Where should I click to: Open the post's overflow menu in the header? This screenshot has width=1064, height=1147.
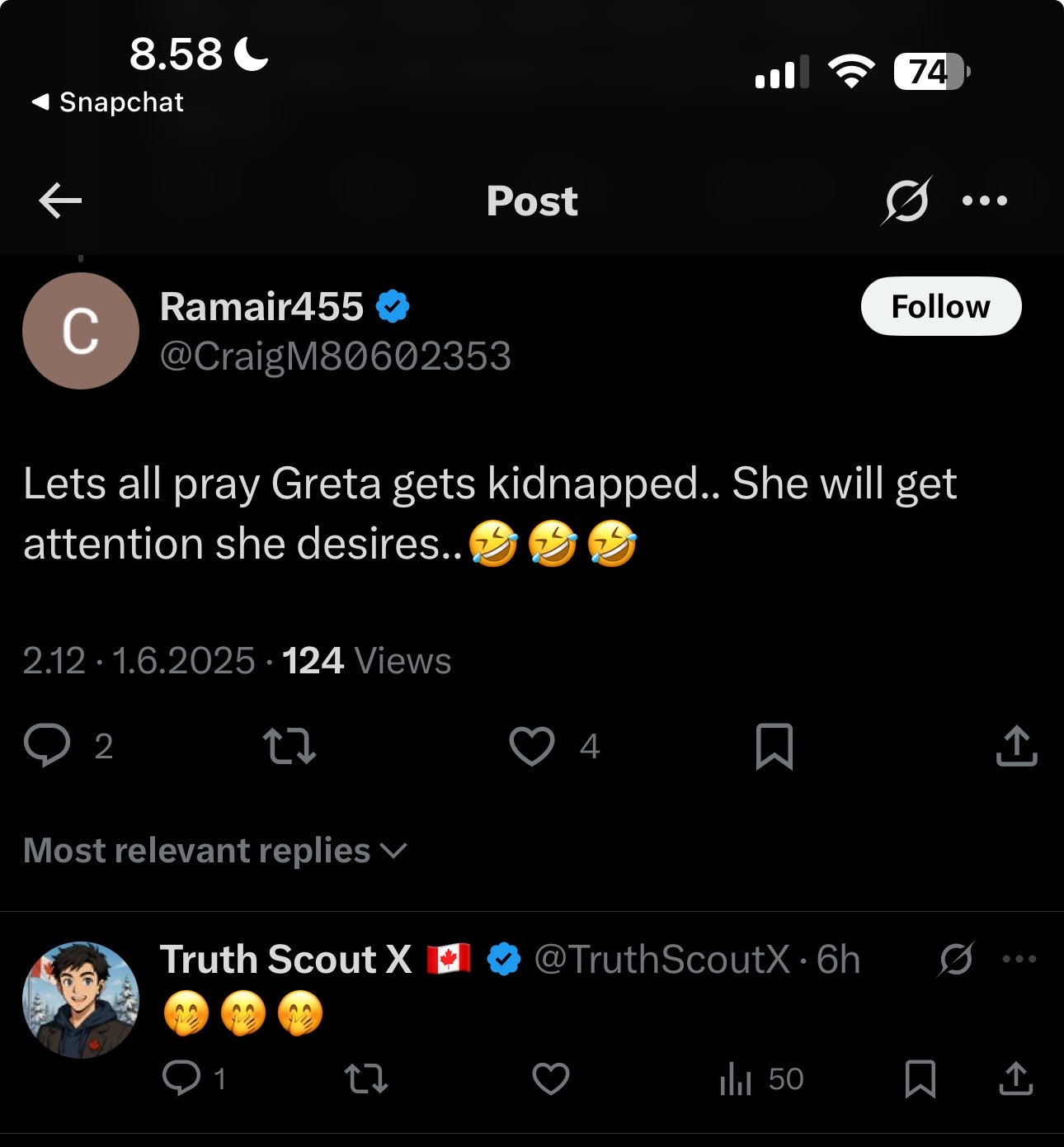click(985, 201)
